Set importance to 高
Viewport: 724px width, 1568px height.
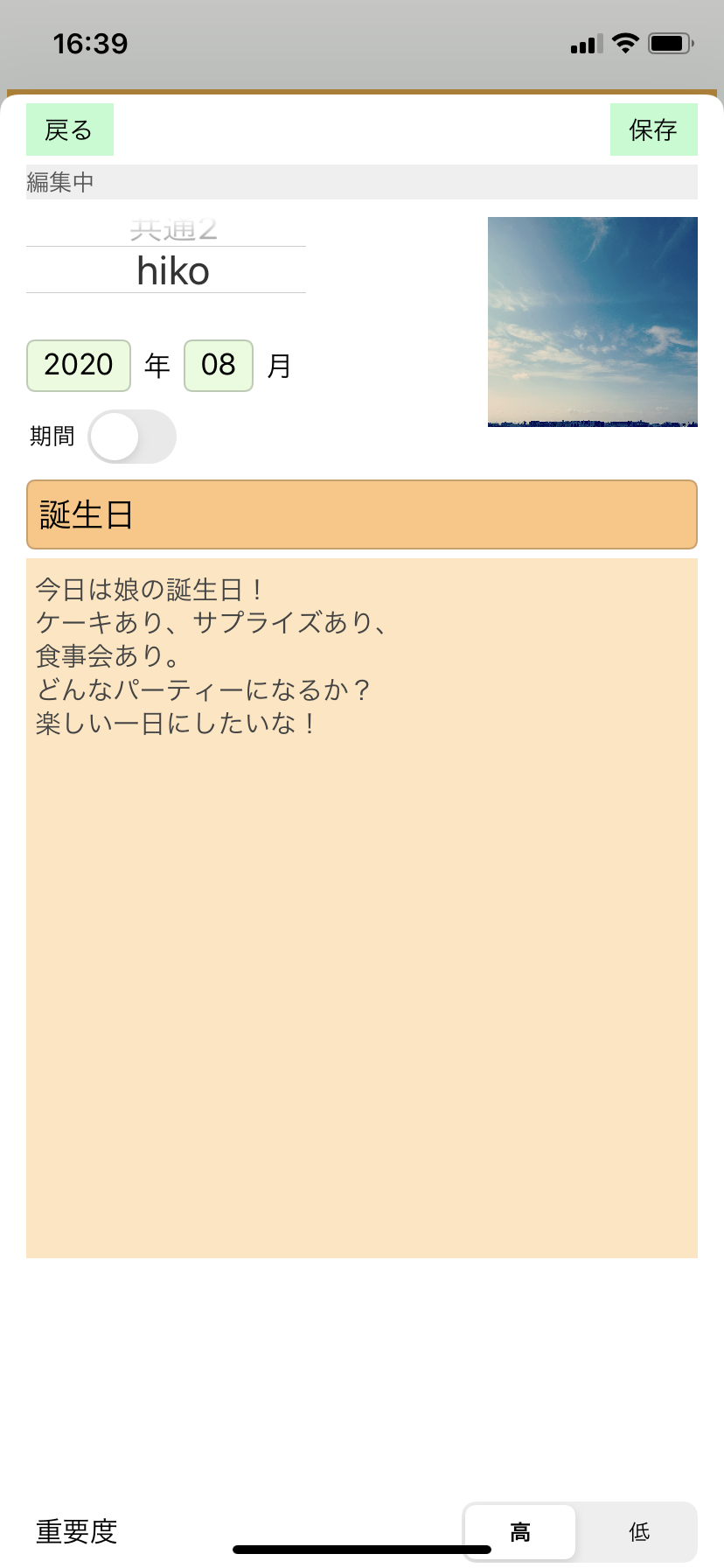(x=520, y=1532)
